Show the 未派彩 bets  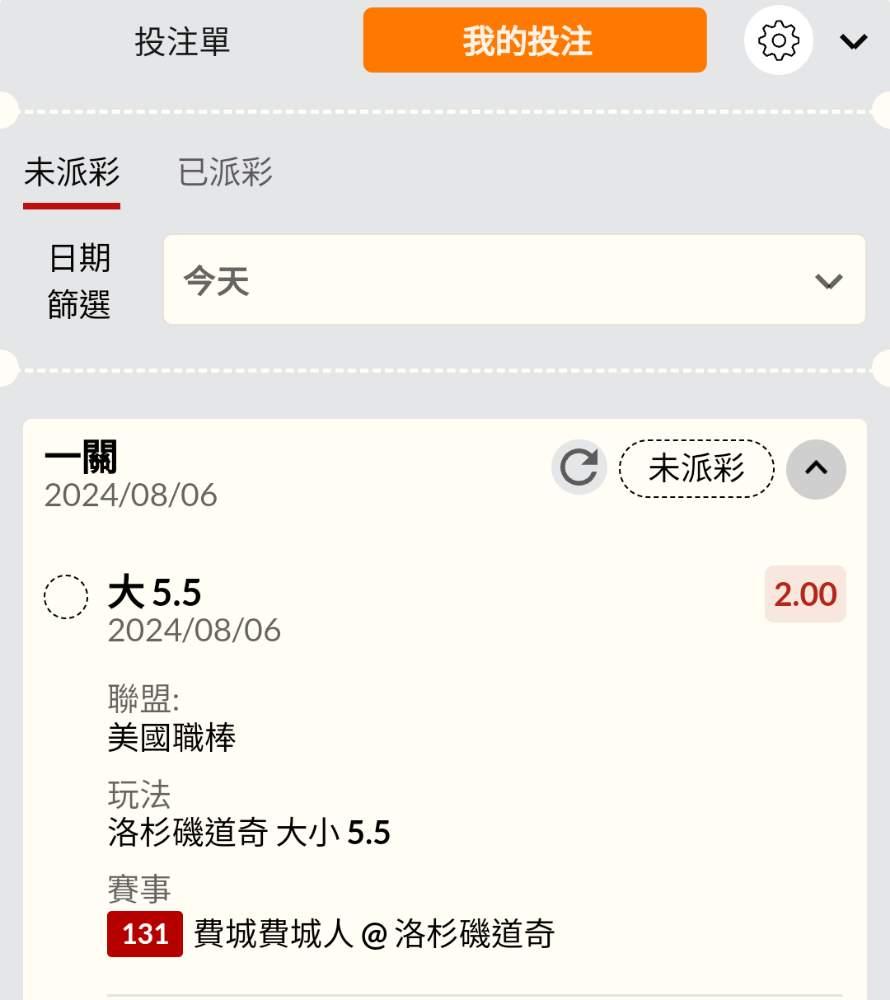(72, 173)
